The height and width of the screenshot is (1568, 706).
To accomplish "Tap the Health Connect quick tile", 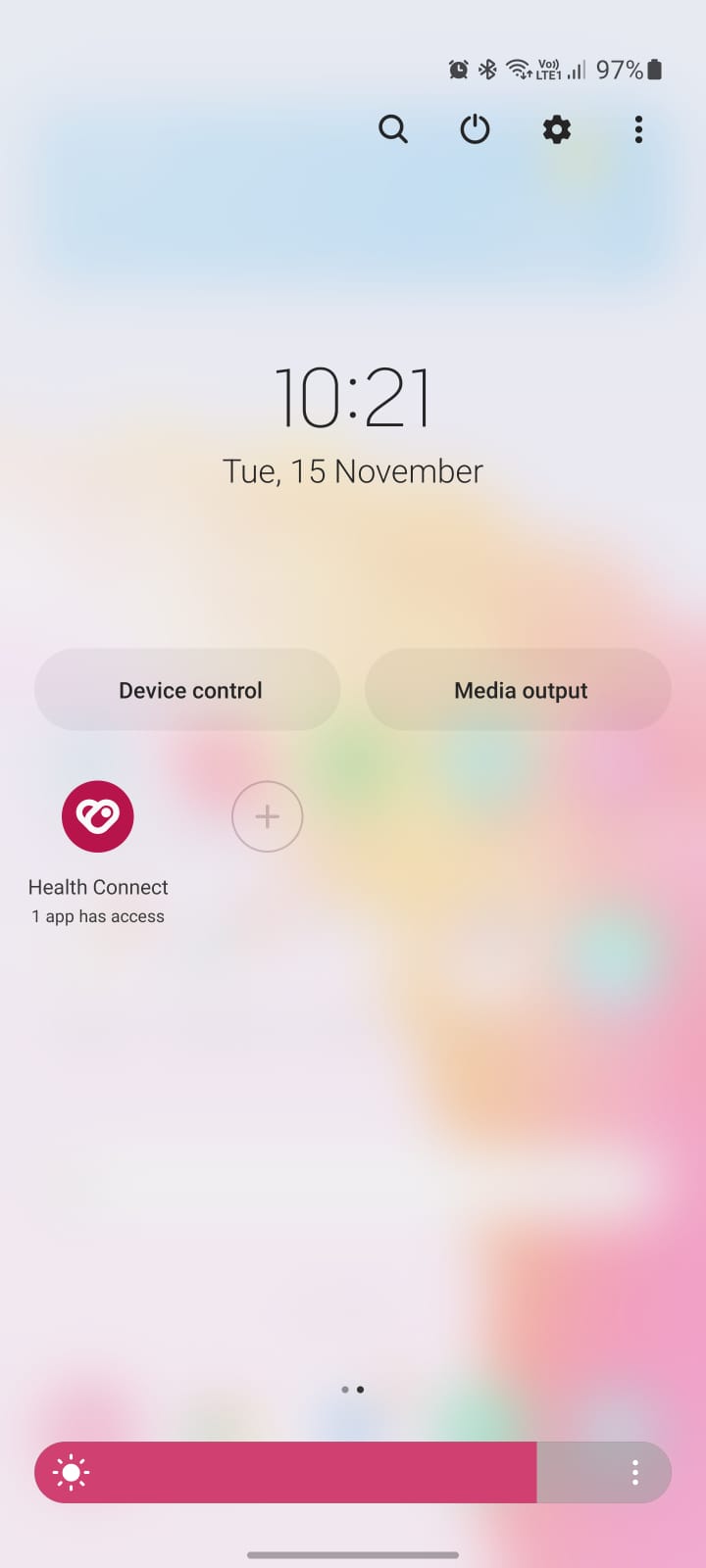I will pos(98,816).
